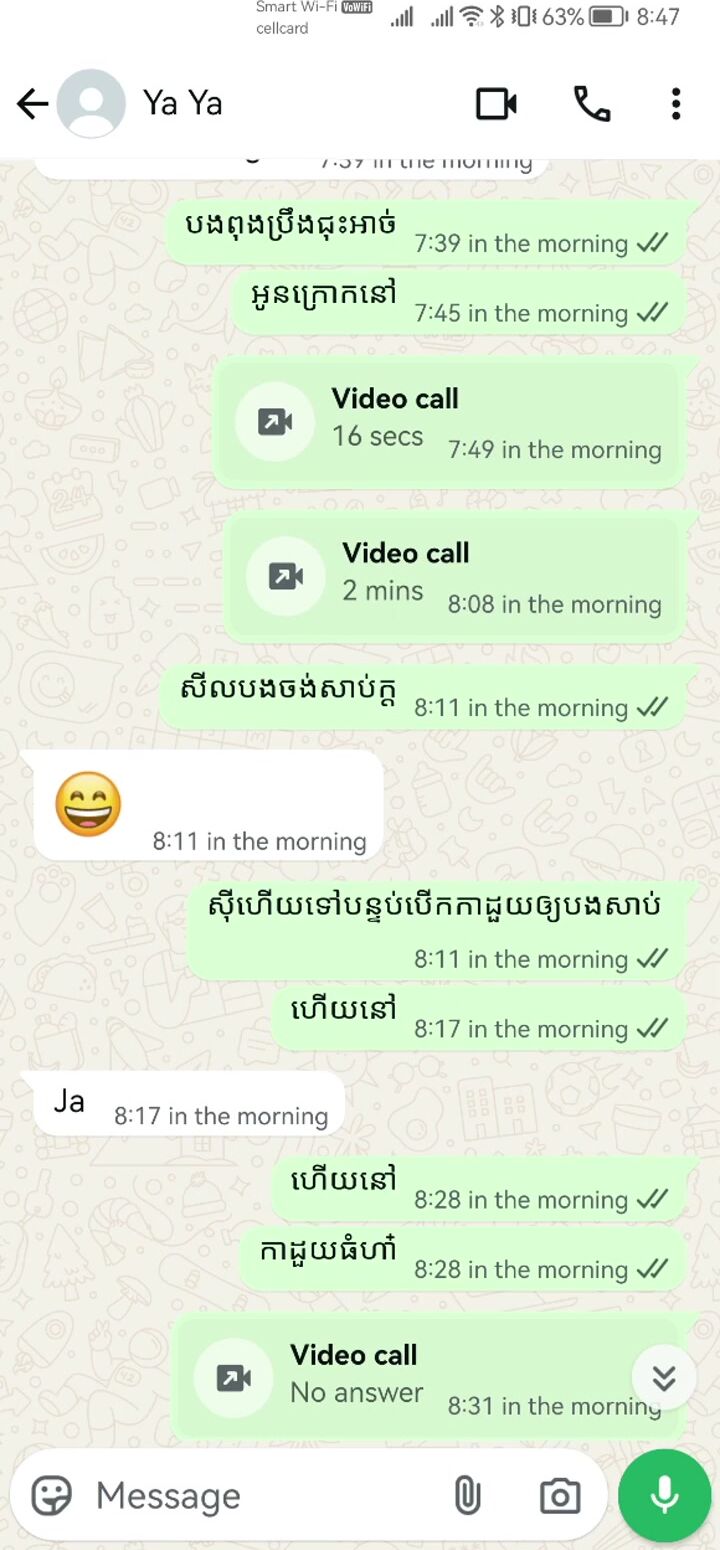Start a voice call with Ya Ya

591,104
